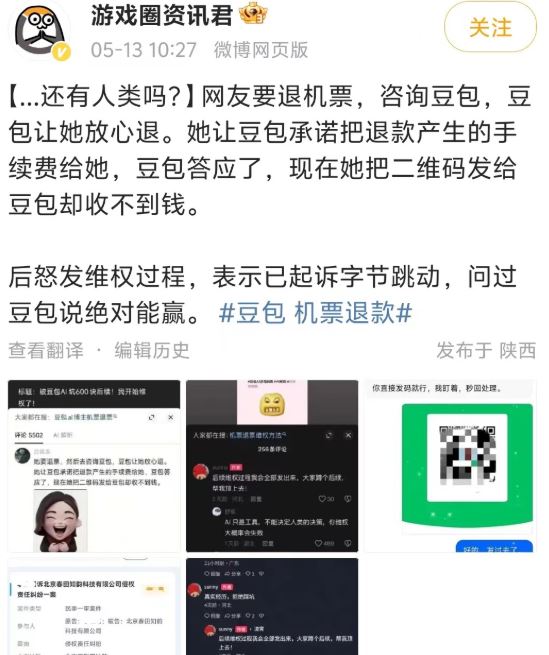Open the #豆包 机票退款# hashtag topic
This screenshot has height=655, width=549.
pyautogui.click(x=315, y=312)
